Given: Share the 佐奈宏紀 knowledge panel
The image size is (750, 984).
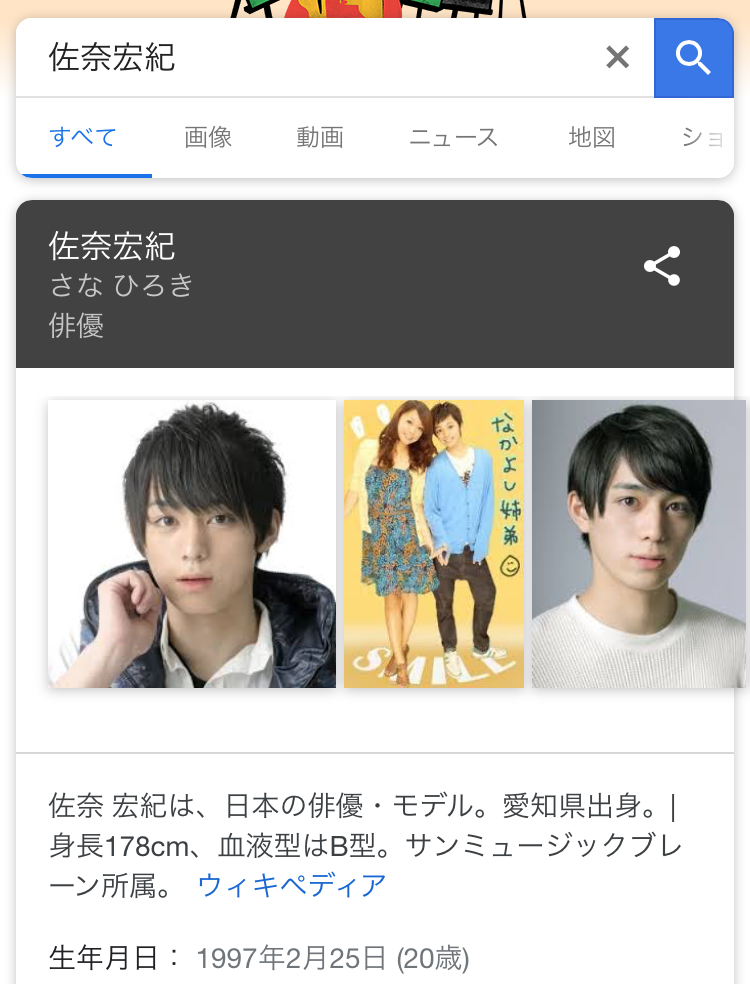Looking at the screenshot, I should [662, 266].
